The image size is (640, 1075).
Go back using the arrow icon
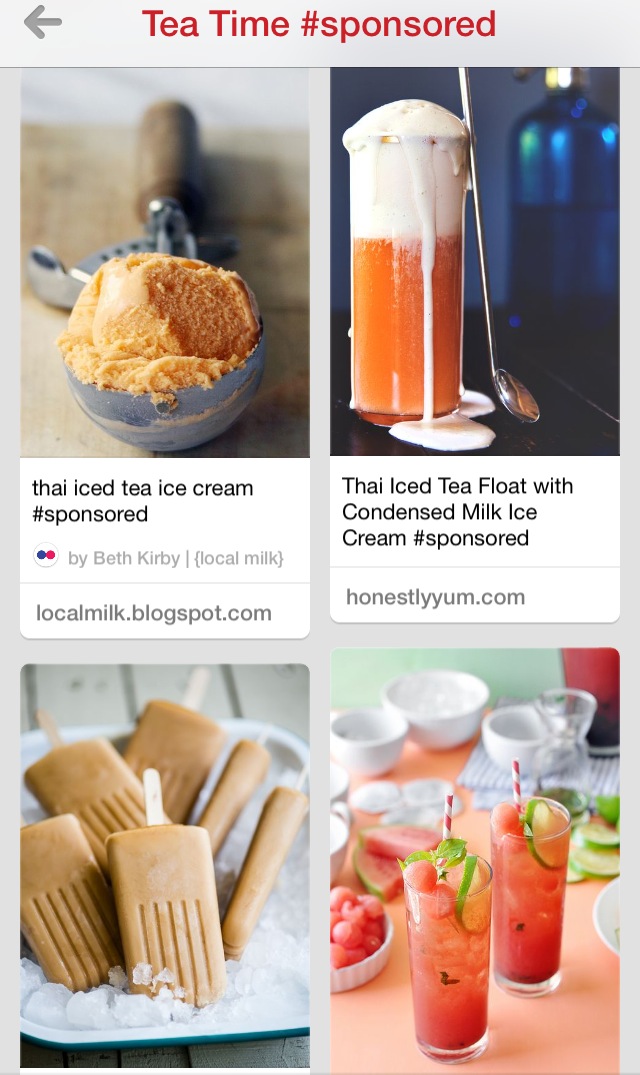pyautogui.click(x=43, y=22)
